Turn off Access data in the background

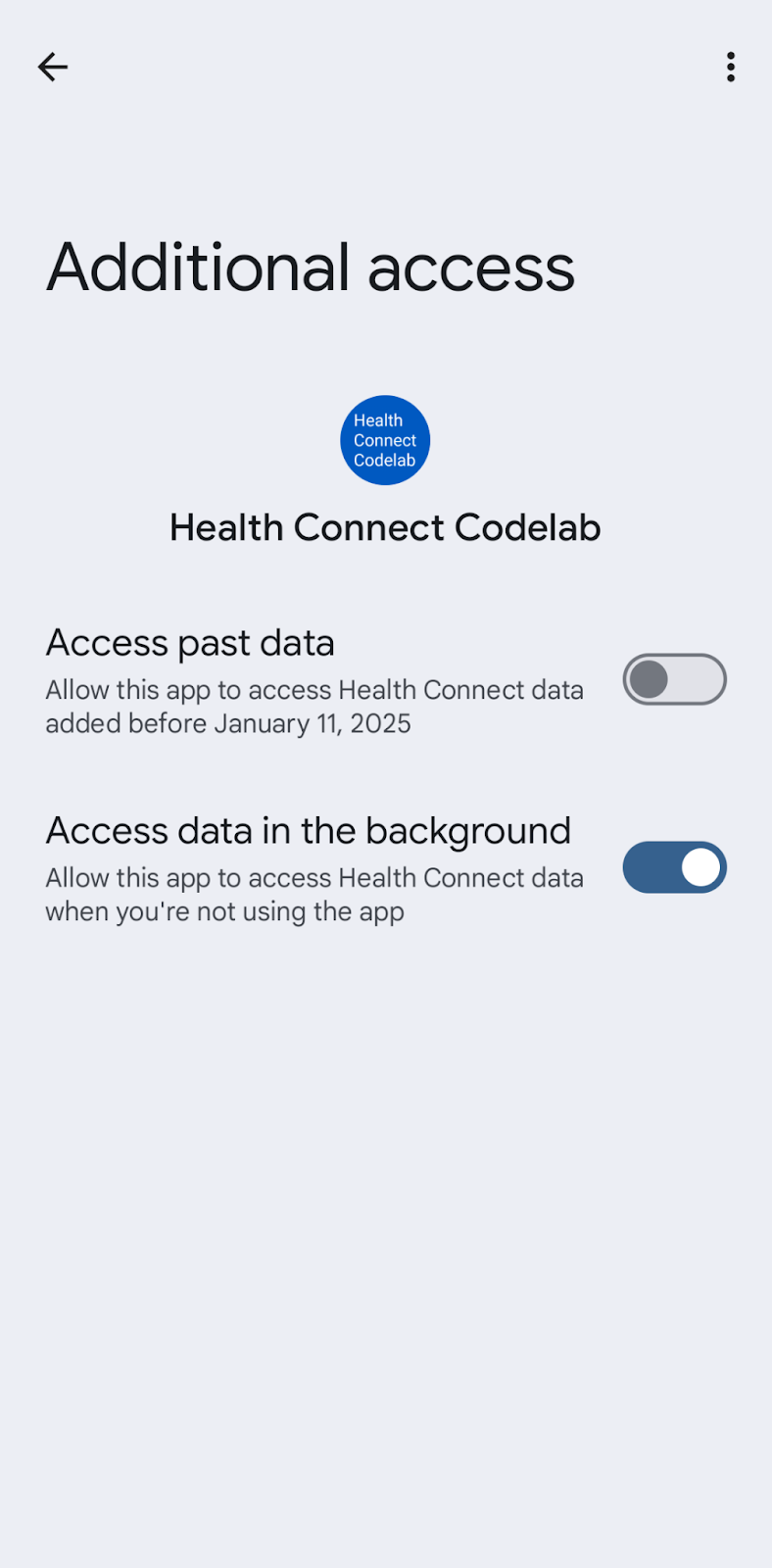pos(674,867)
